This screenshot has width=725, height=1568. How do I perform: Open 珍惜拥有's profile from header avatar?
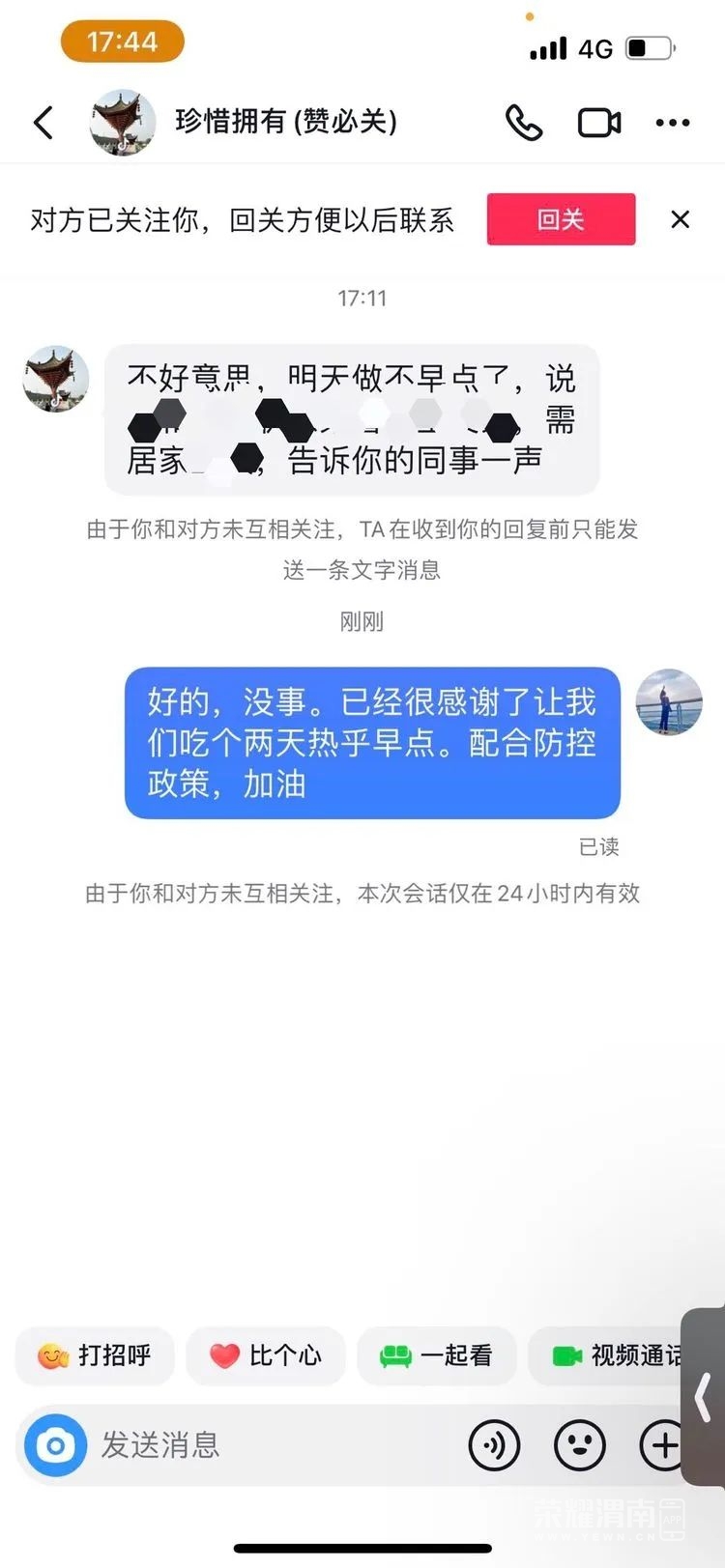[x=123, y=123]
